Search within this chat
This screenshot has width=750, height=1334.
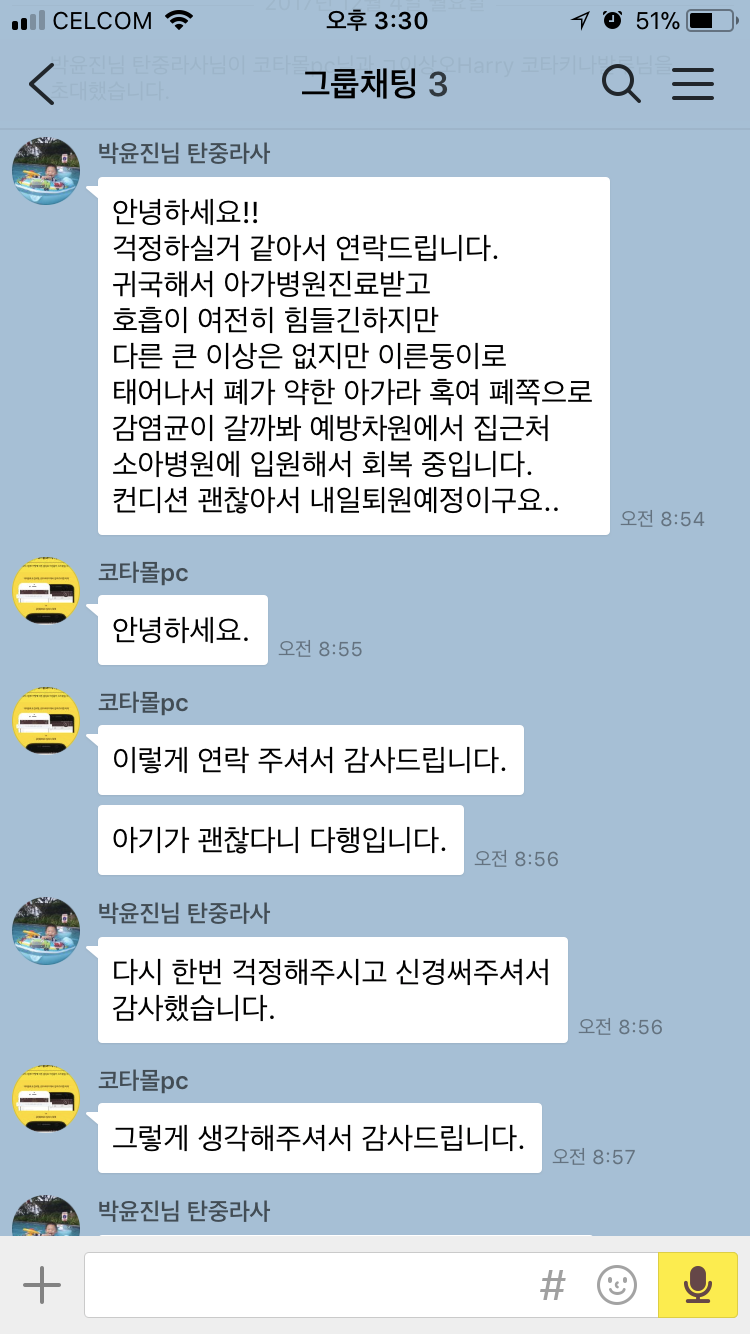tap(621, 85)
